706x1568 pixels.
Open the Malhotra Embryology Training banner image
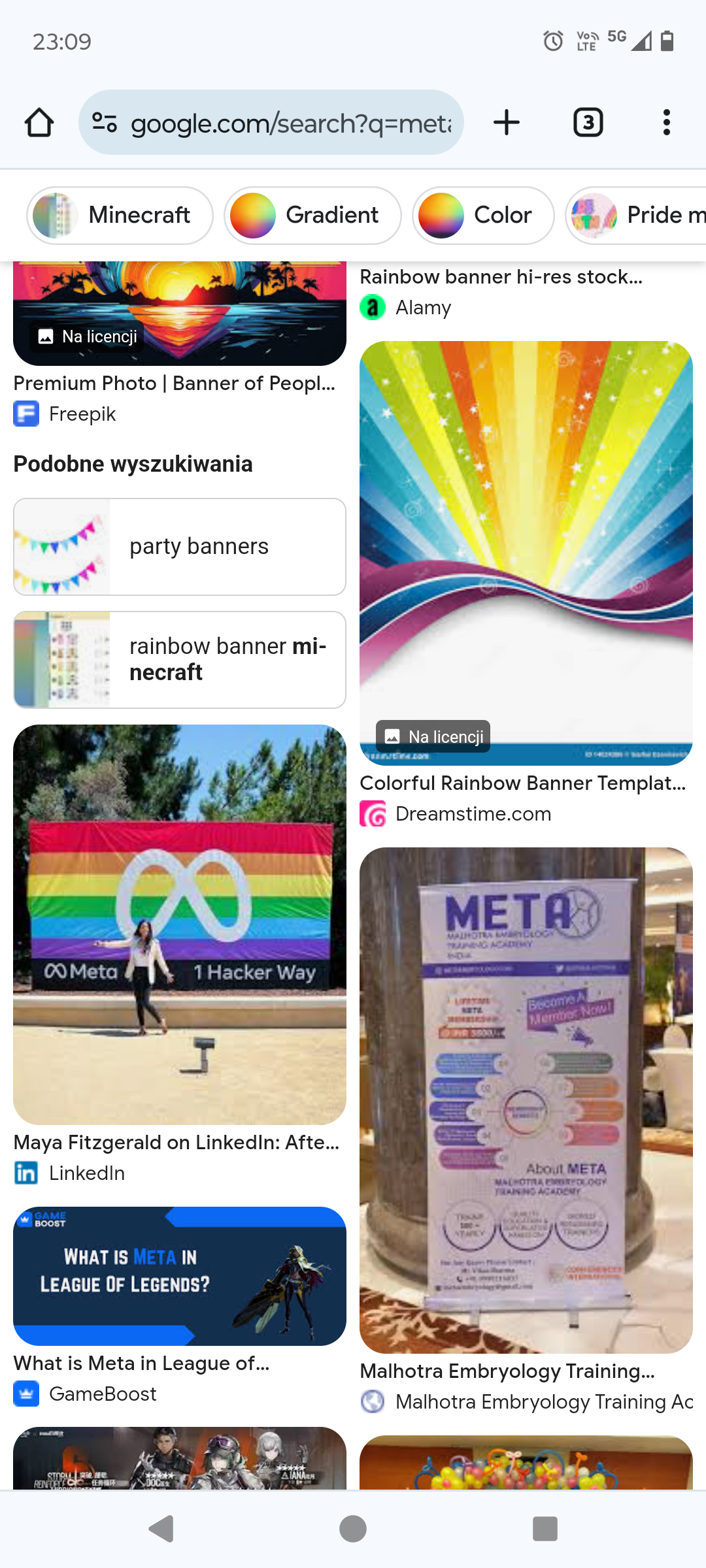tap(526, 1100)
